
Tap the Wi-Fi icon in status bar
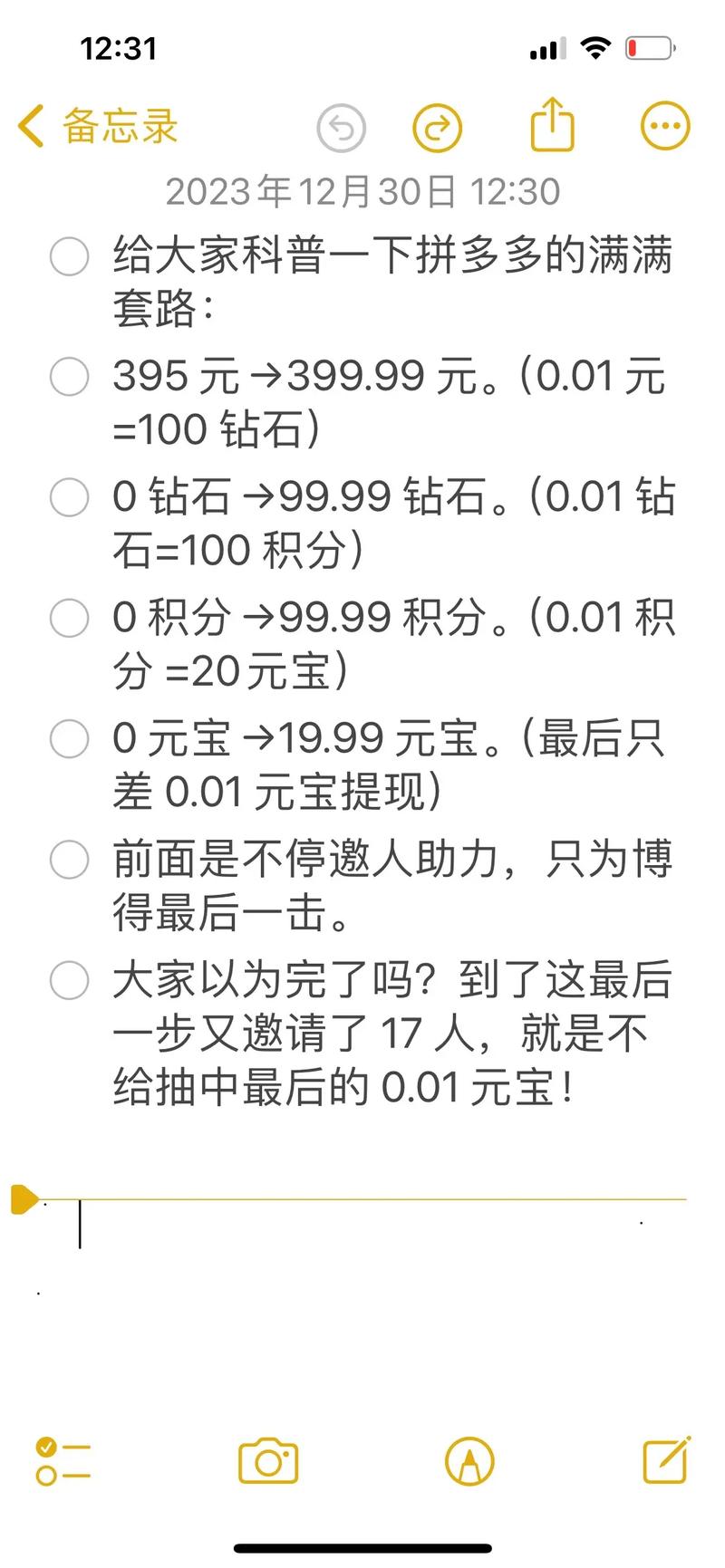click(595, 48)
